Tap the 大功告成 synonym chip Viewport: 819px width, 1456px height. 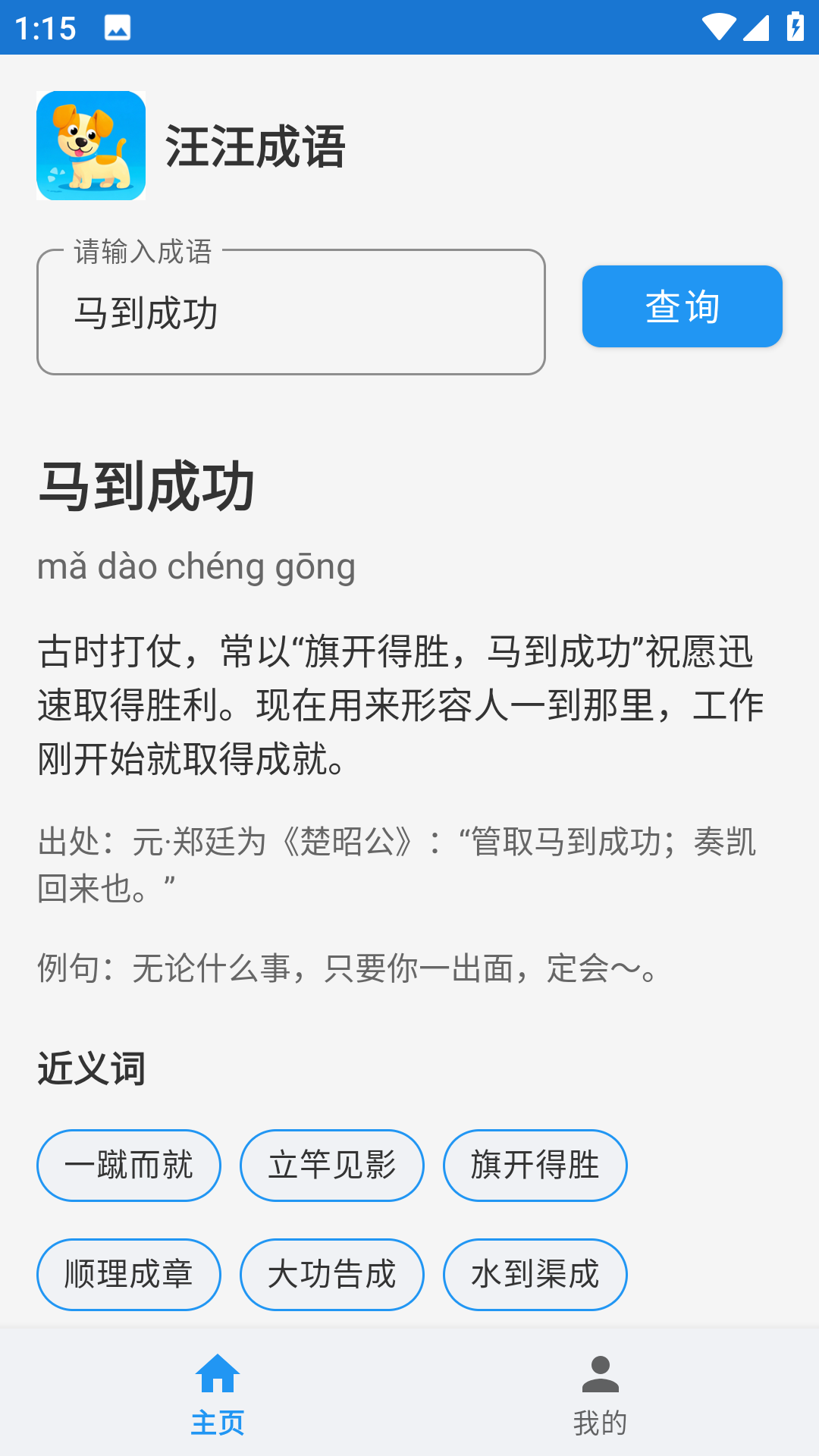[331, 1275]
